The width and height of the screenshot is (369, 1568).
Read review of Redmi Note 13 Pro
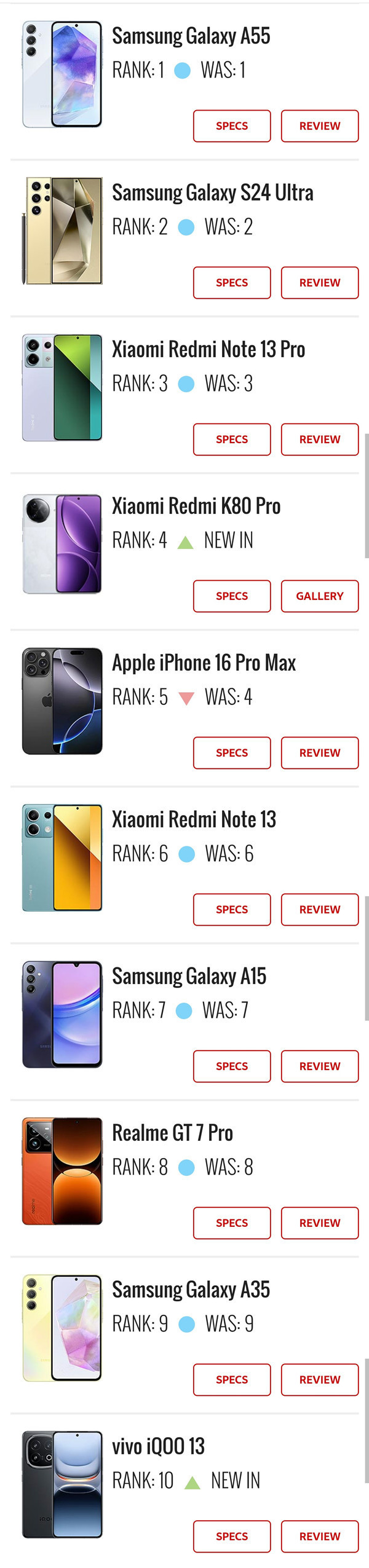click(x=320, y=439)
